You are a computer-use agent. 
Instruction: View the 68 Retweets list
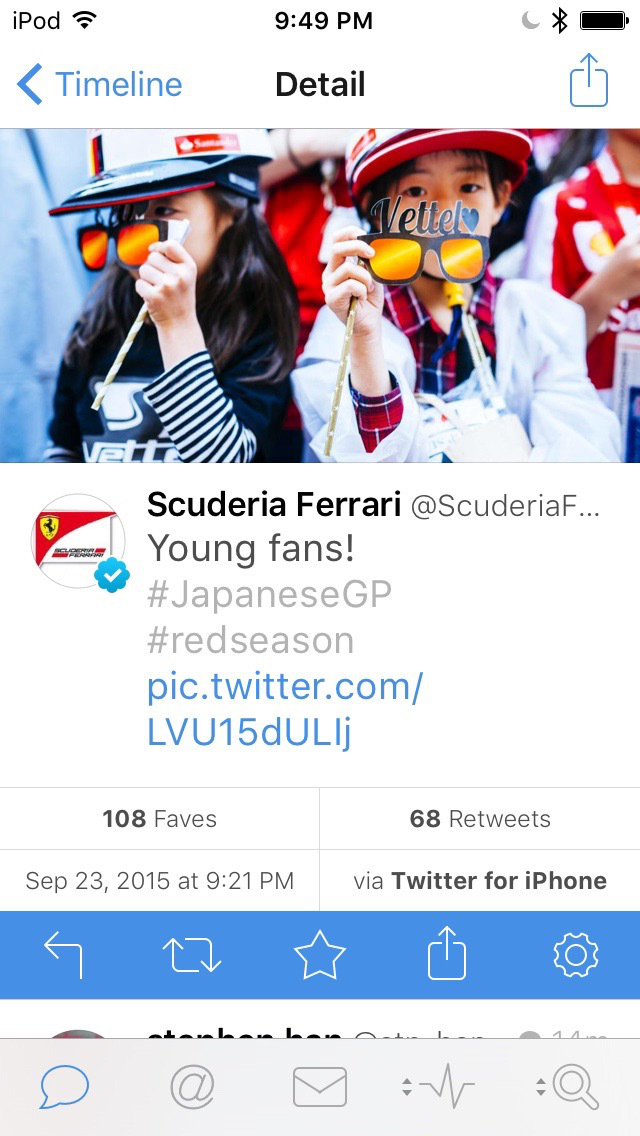[480, 819]
